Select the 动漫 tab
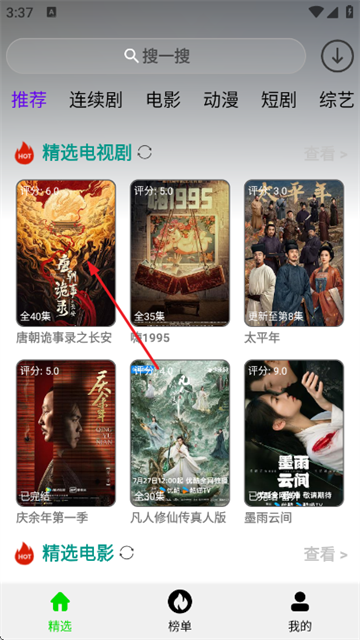The width and height of the screenshot is (360, 640). (221, 100)
